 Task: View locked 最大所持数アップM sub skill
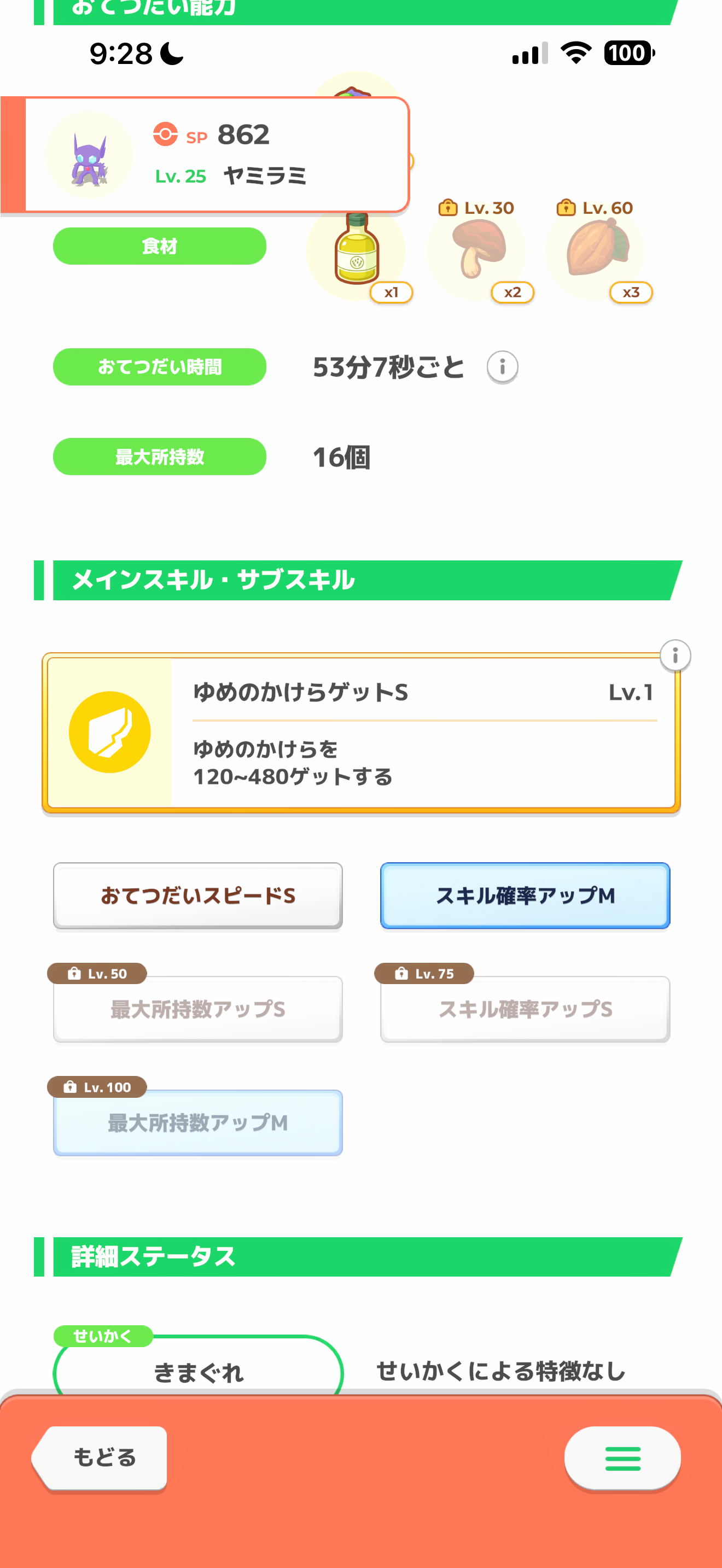198,1122
